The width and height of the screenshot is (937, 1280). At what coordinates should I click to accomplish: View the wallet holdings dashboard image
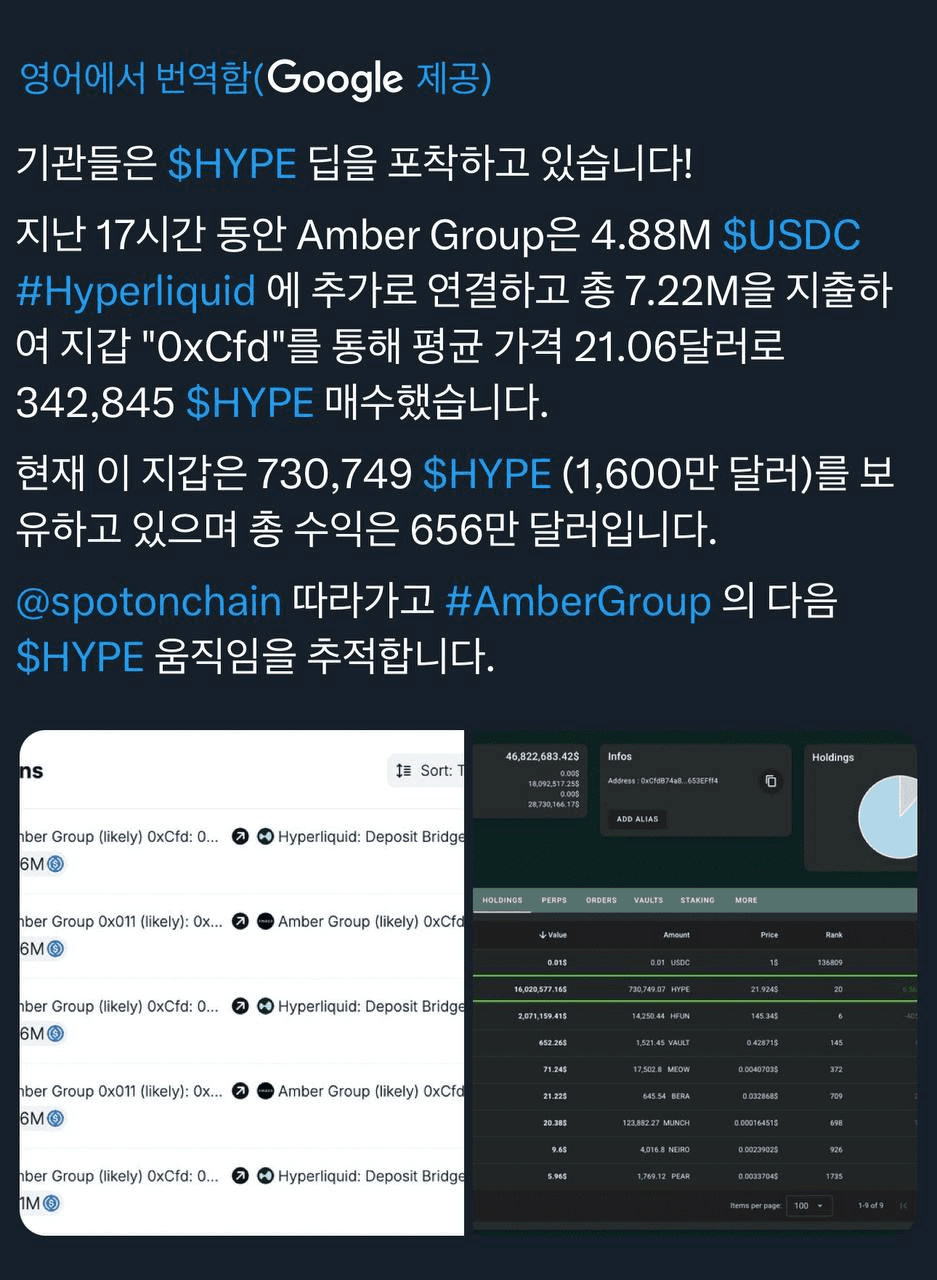coord(694,983)
